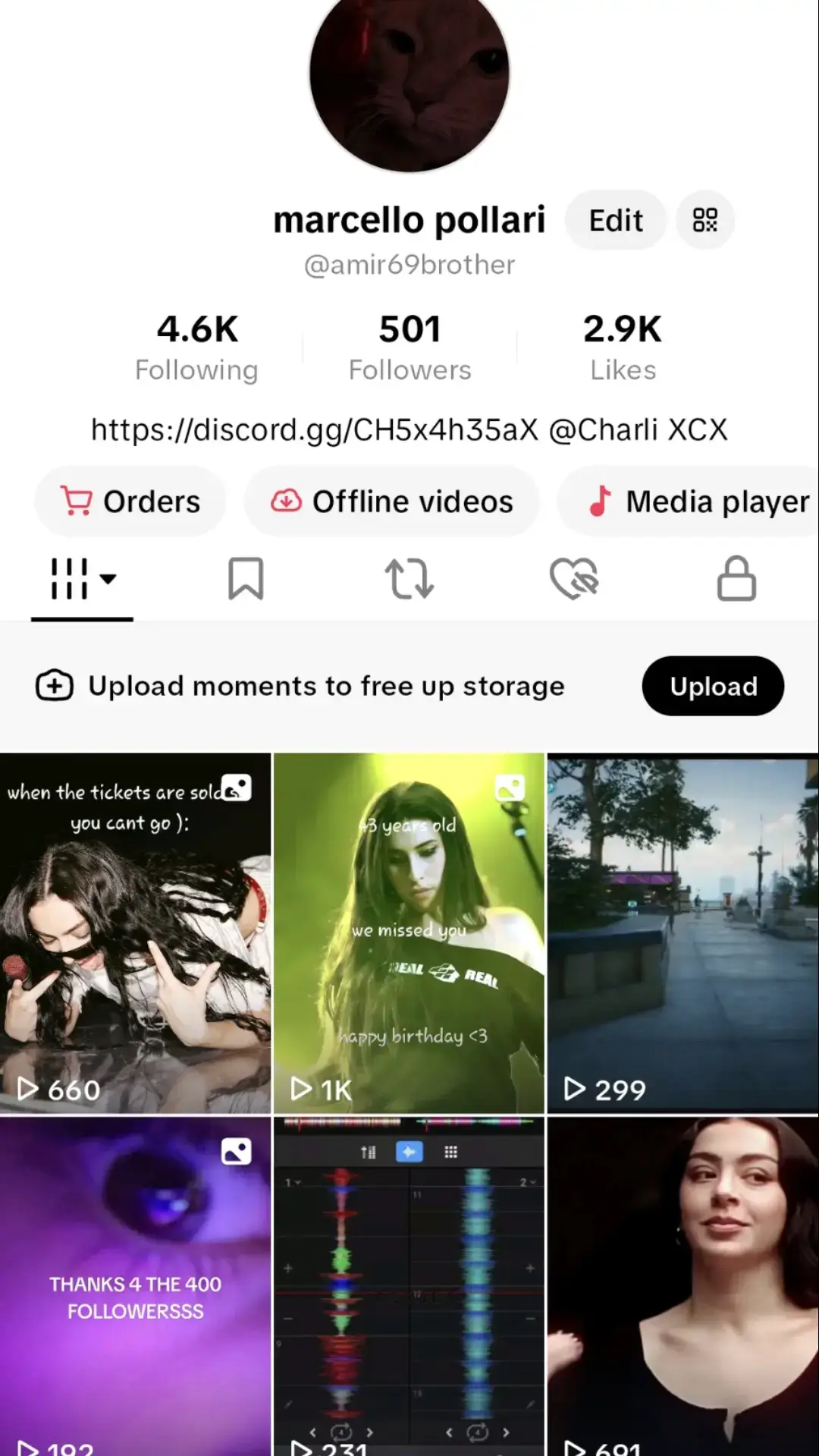
Task: Switch to the saved bookmarks tab
Action: click(246, 580)
